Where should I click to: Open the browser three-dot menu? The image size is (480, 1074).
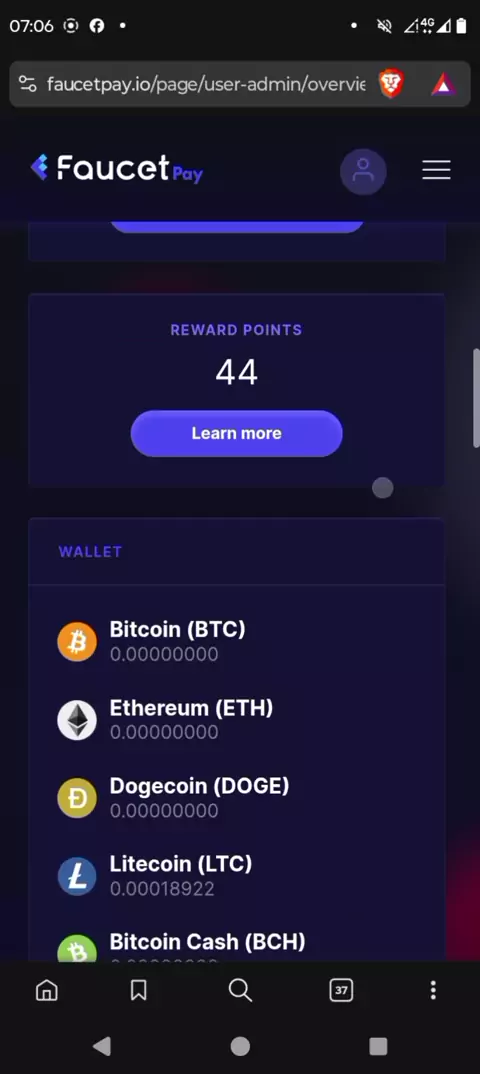tap(433, 990)
